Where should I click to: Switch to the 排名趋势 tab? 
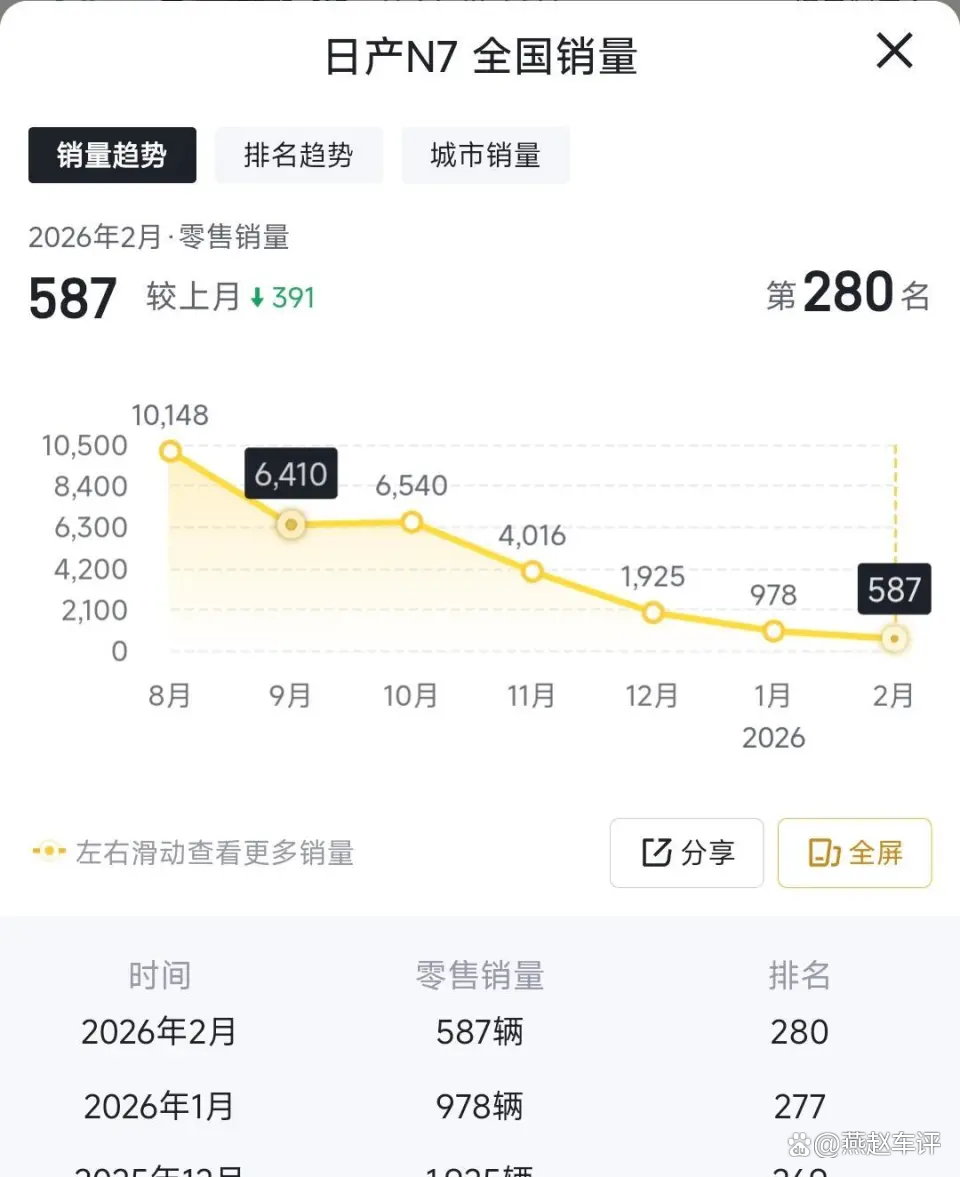point(298,155)
